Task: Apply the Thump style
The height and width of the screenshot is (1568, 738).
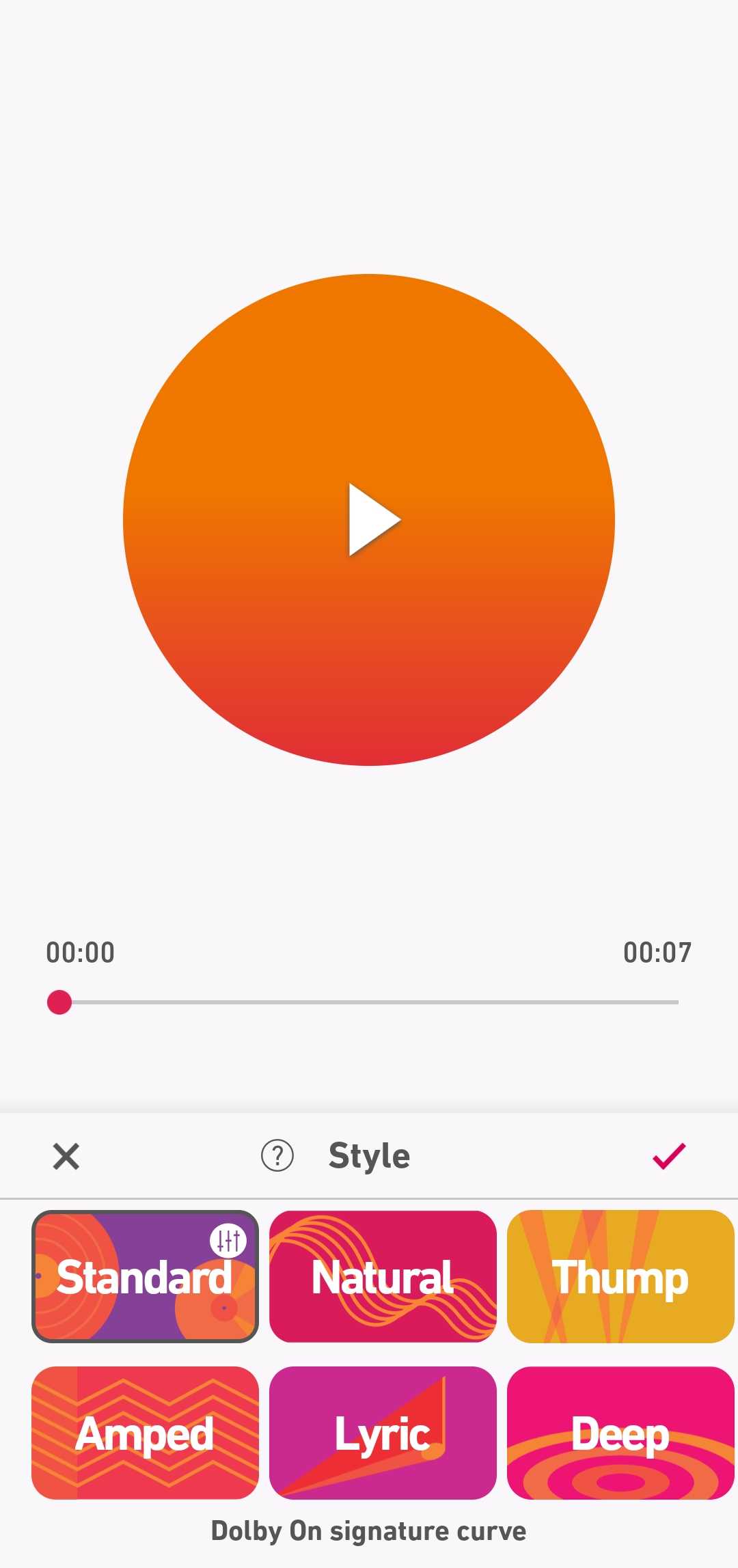Action: pos(620,1276)
